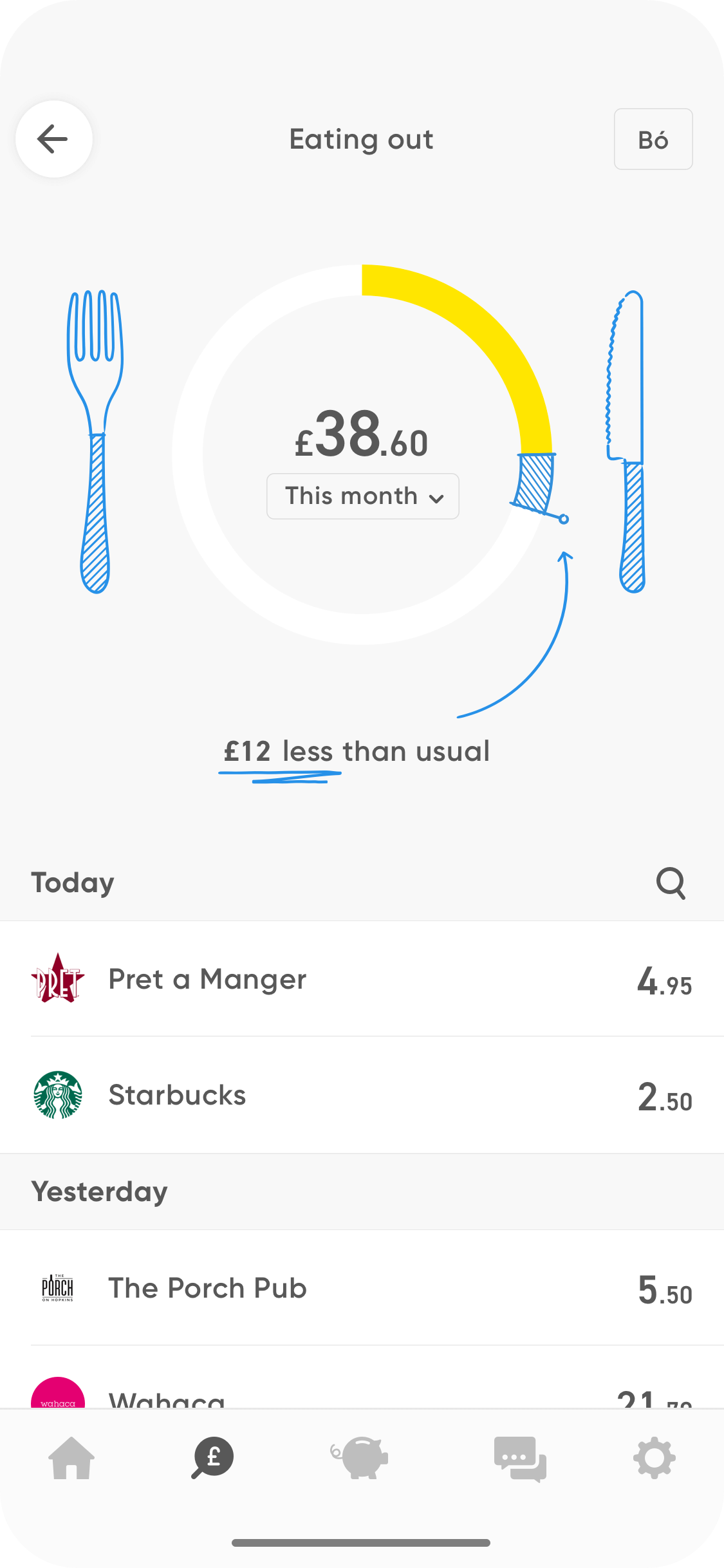Open the This month dropdown

tap(363, 496)
